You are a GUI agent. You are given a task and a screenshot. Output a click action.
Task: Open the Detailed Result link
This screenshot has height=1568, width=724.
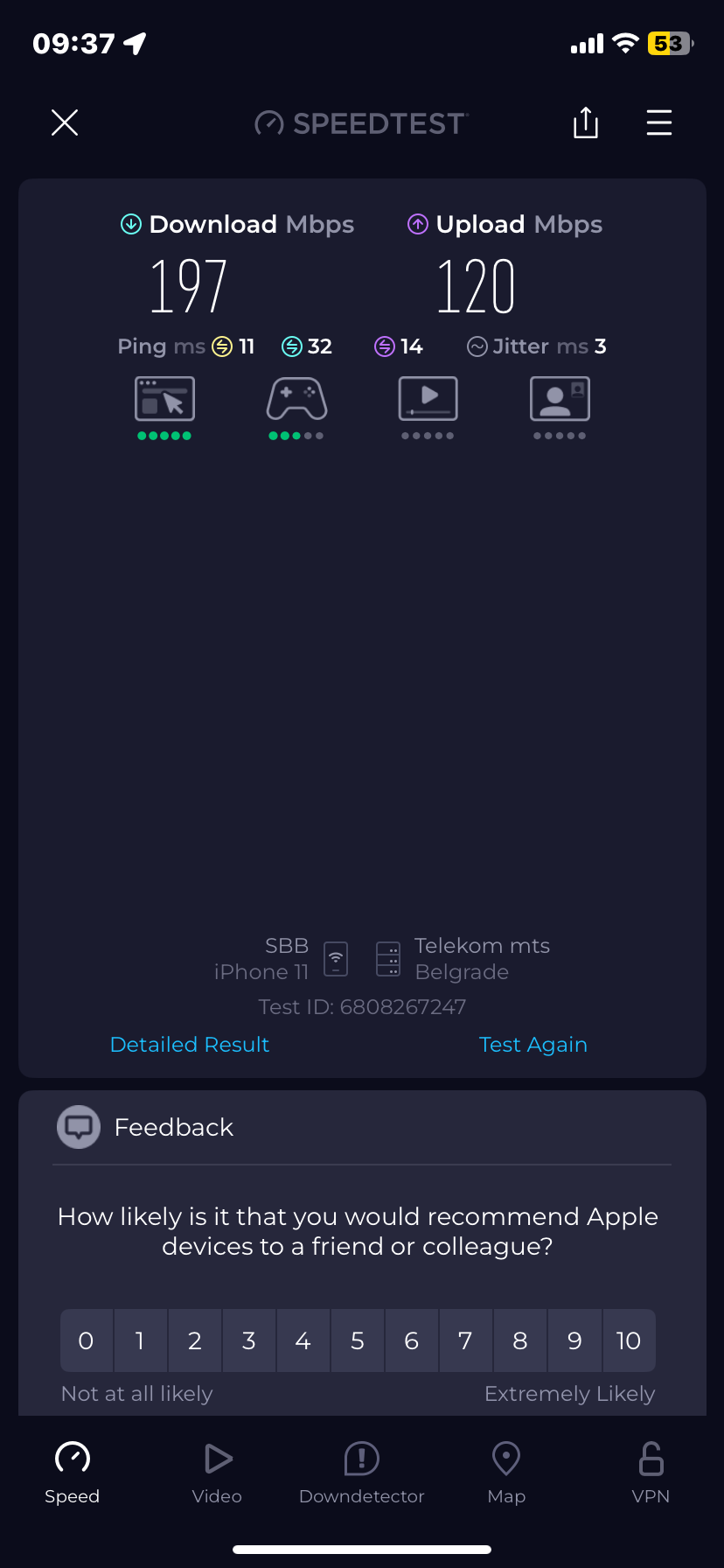click(x=190, y=1044)
